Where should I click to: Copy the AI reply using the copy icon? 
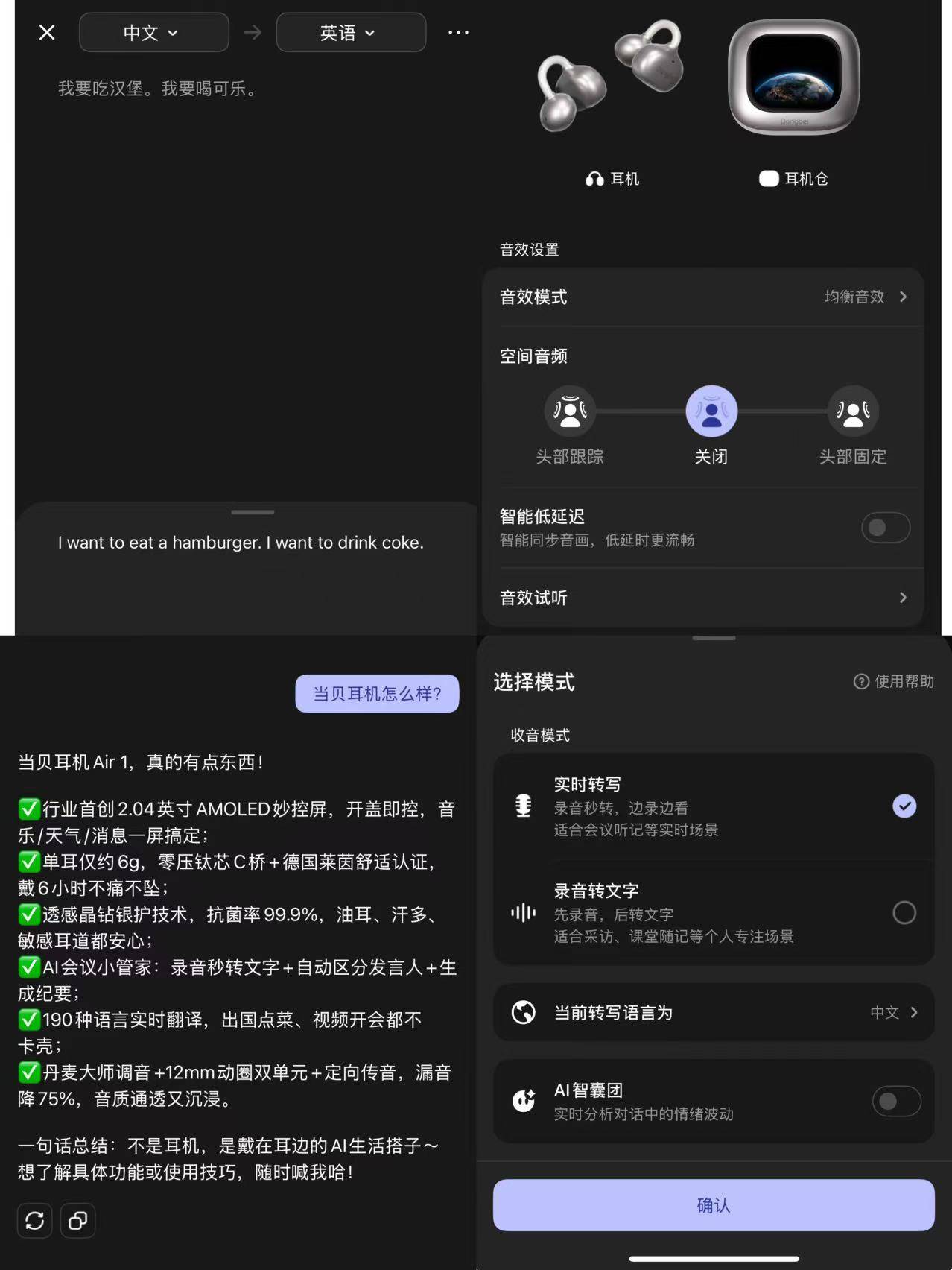[x=77, y=1221]
